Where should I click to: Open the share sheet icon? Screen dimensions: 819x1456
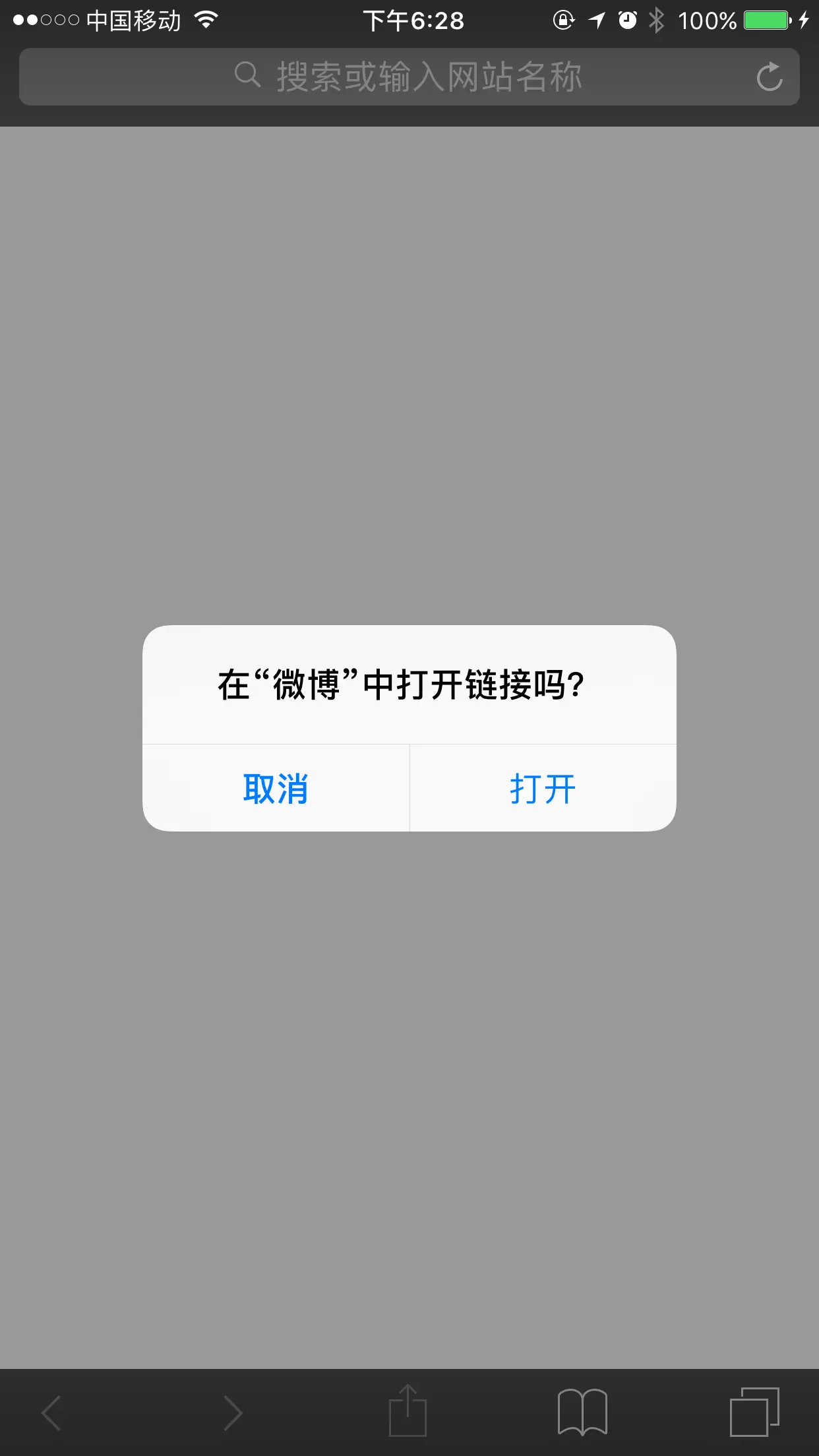[408, 1410]
